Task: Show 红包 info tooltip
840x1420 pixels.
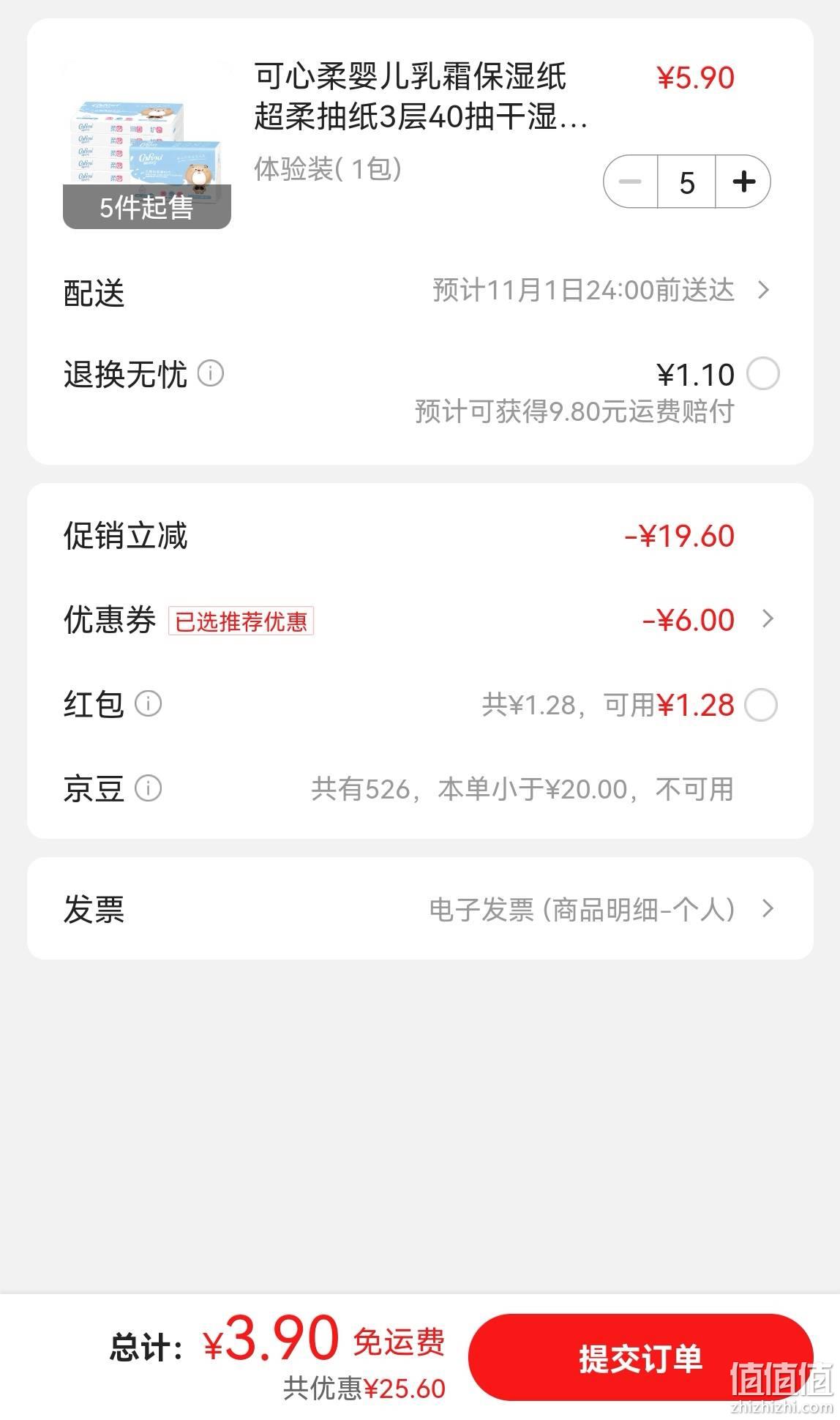Action: 149,704
